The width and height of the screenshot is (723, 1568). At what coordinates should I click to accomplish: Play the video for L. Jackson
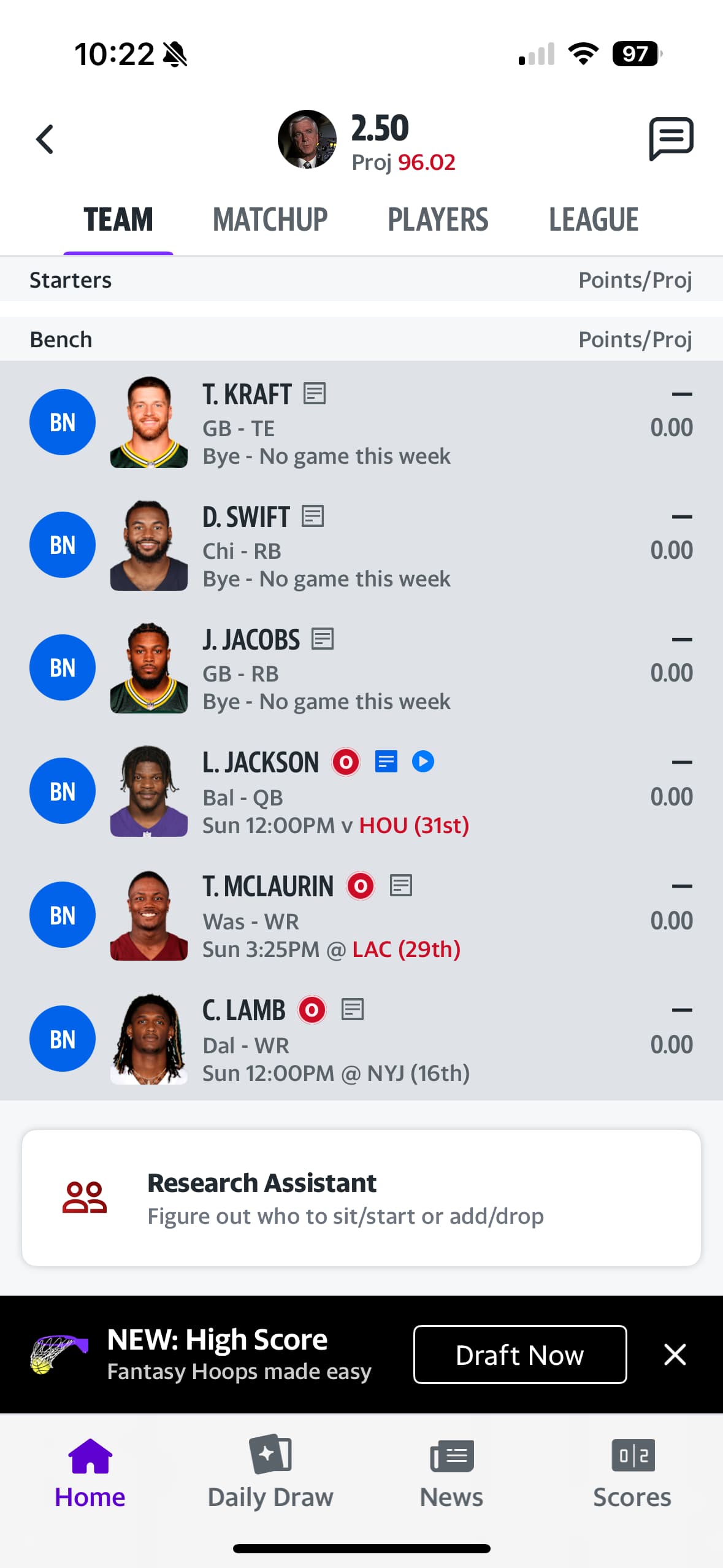pos(423,761)
